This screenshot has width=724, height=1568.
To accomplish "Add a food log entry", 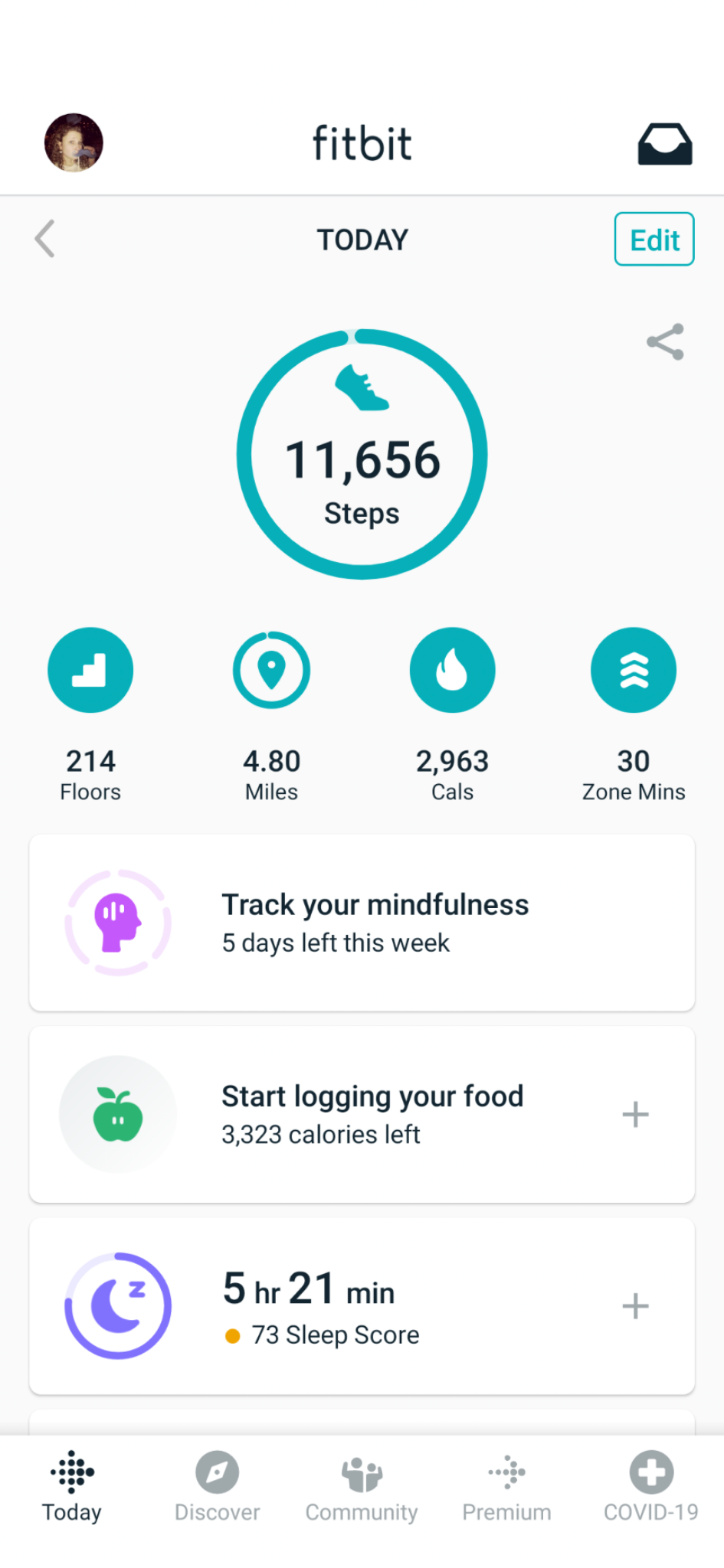I will point(635,1114).
